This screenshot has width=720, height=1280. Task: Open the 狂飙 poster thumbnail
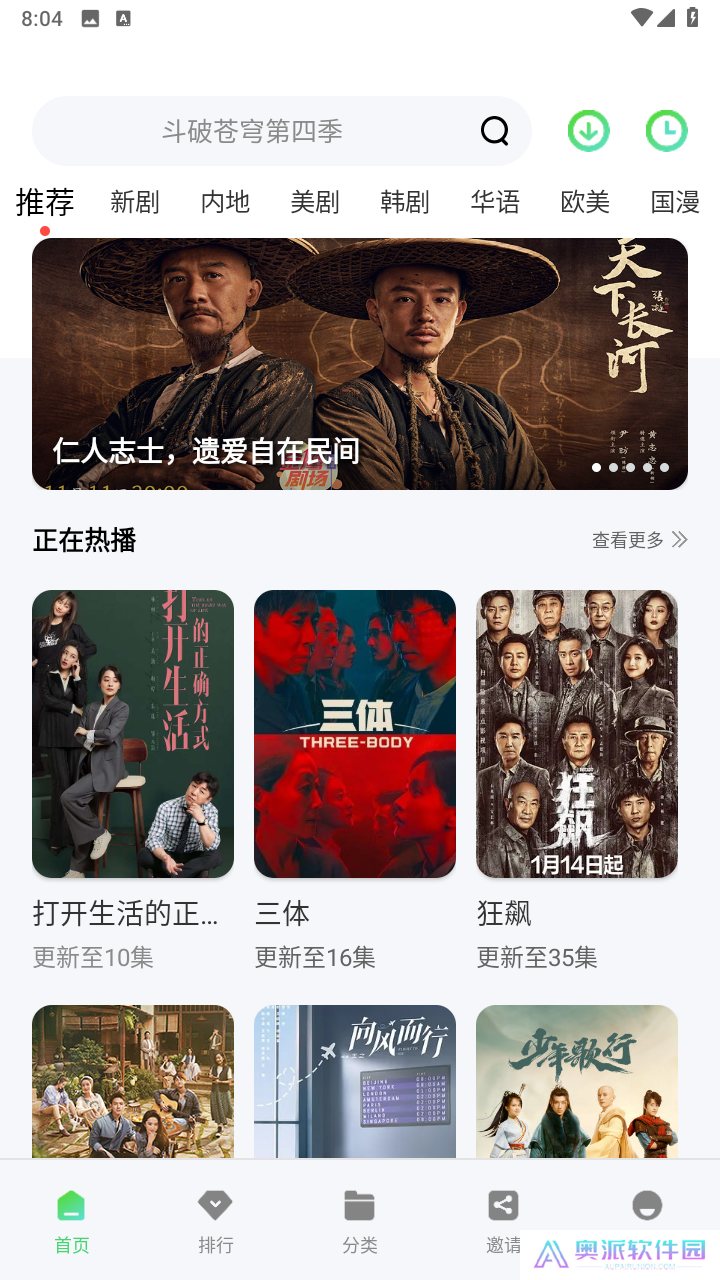(577, 733)
